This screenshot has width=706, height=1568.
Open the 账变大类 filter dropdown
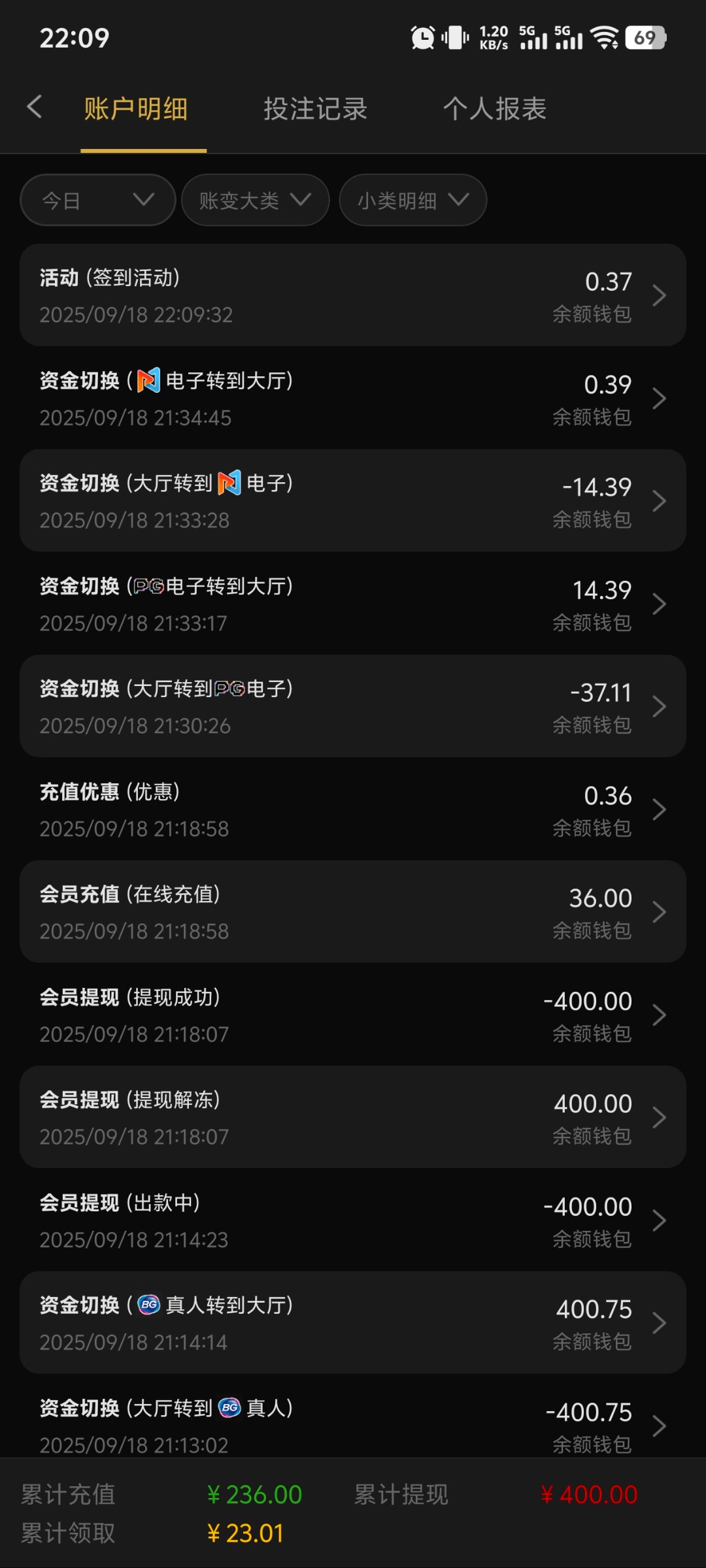[255, 200]
